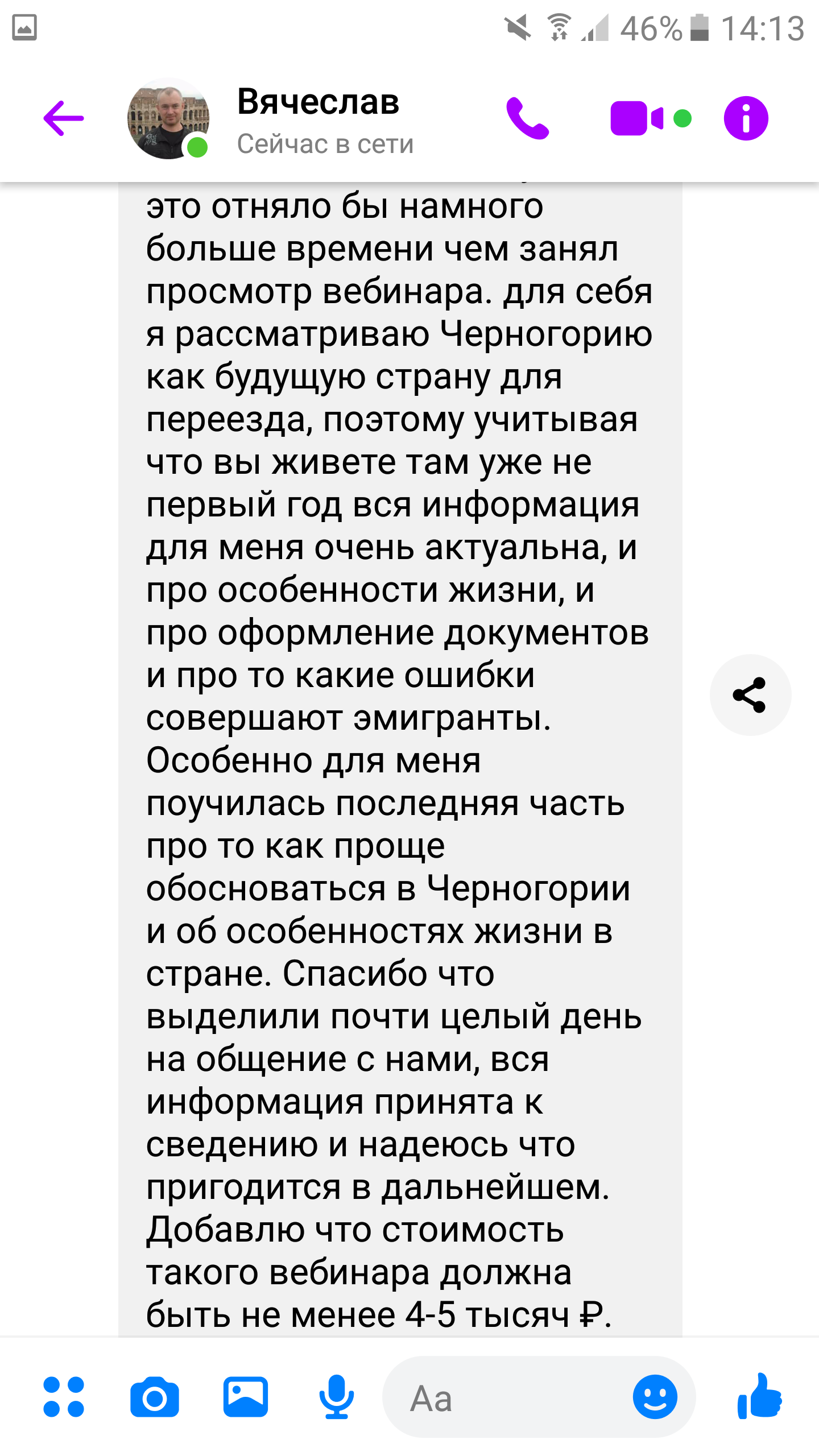Send a thumbs-up like

point(760,1396)
